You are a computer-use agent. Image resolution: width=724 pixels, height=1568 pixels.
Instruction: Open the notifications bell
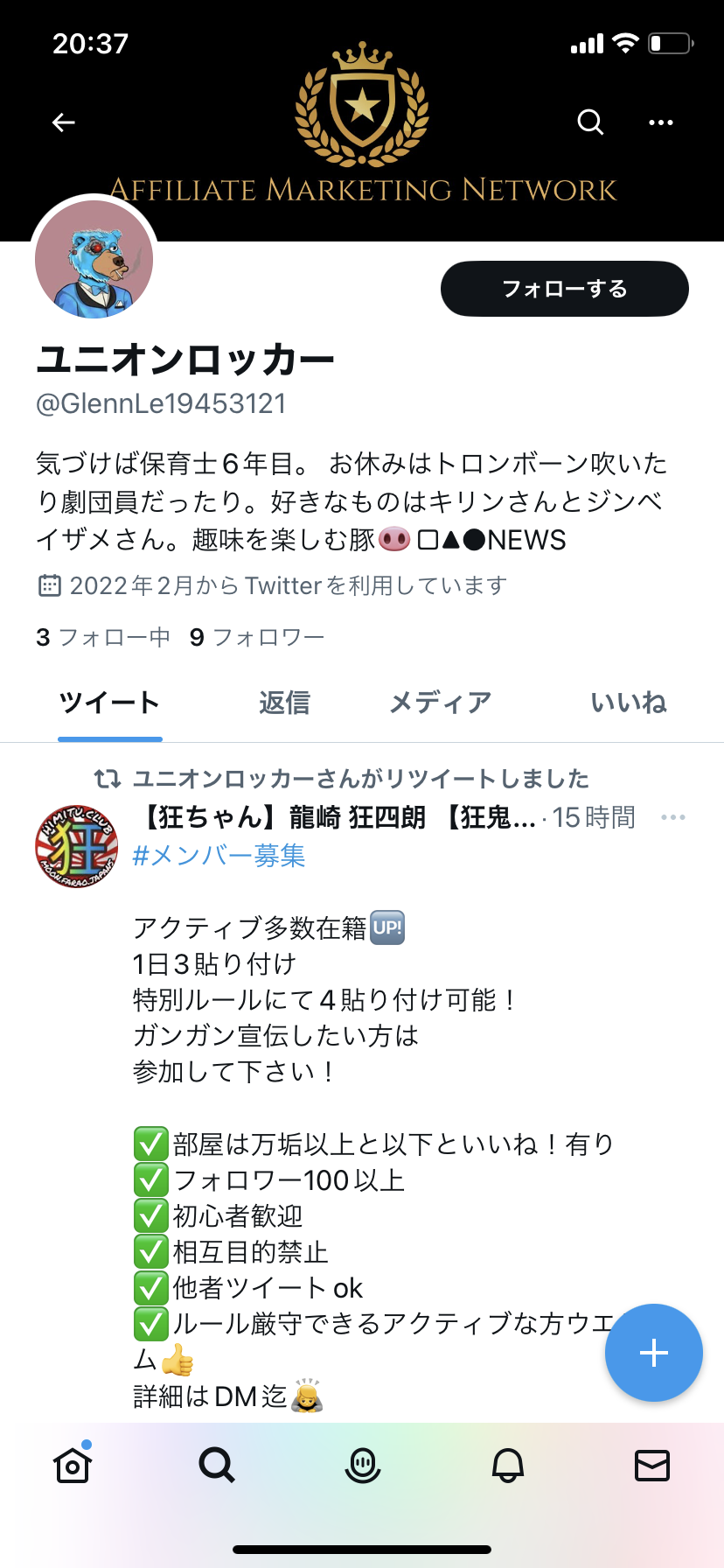click(x=508, y=1465)
